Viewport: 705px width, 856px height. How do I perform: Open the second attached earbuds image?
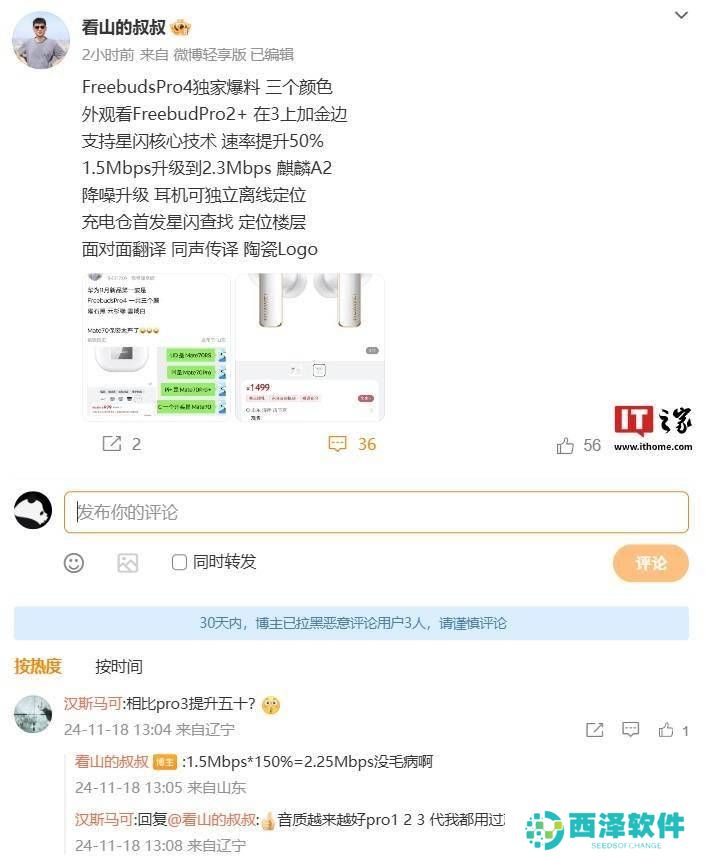coord(310,347)
